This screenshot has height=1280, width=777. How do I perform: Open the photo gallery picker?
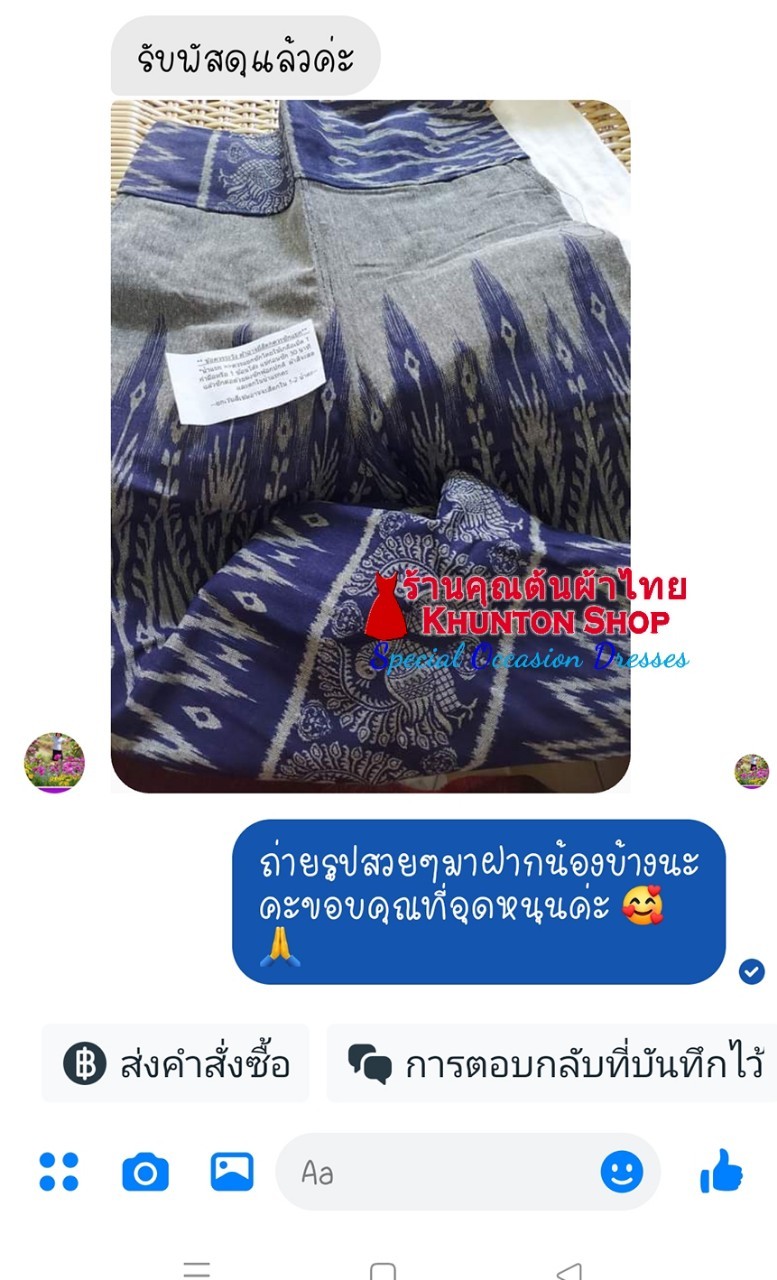tap(232, 1172)
